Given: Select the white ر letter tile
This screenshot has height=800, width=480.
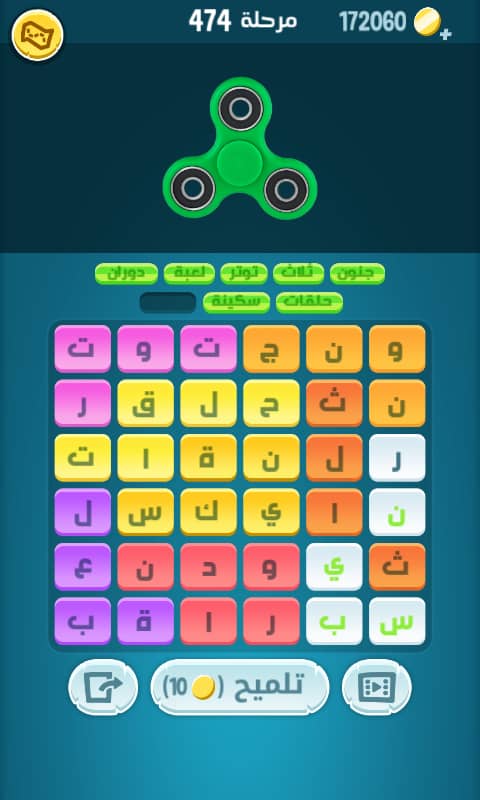Looking at the screenshot, I should 397,458.
